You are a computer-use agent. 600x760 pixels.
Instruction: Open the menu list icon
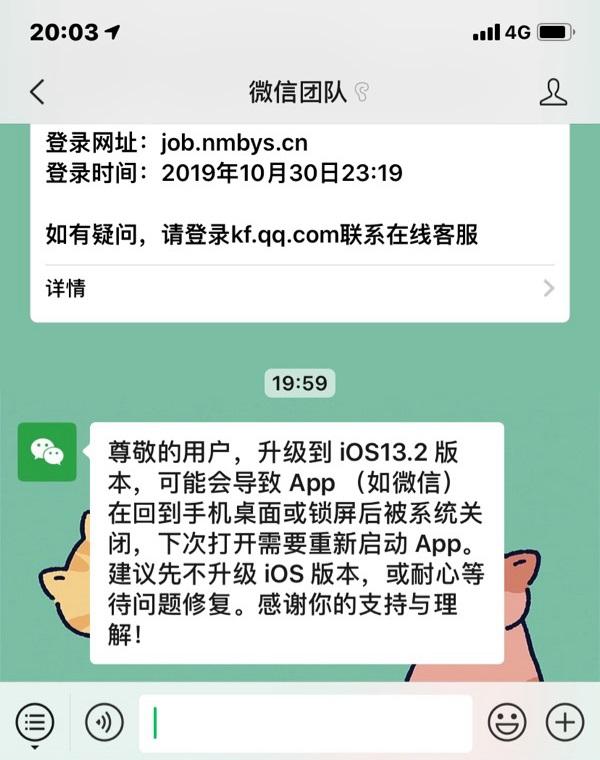(35, 720)
